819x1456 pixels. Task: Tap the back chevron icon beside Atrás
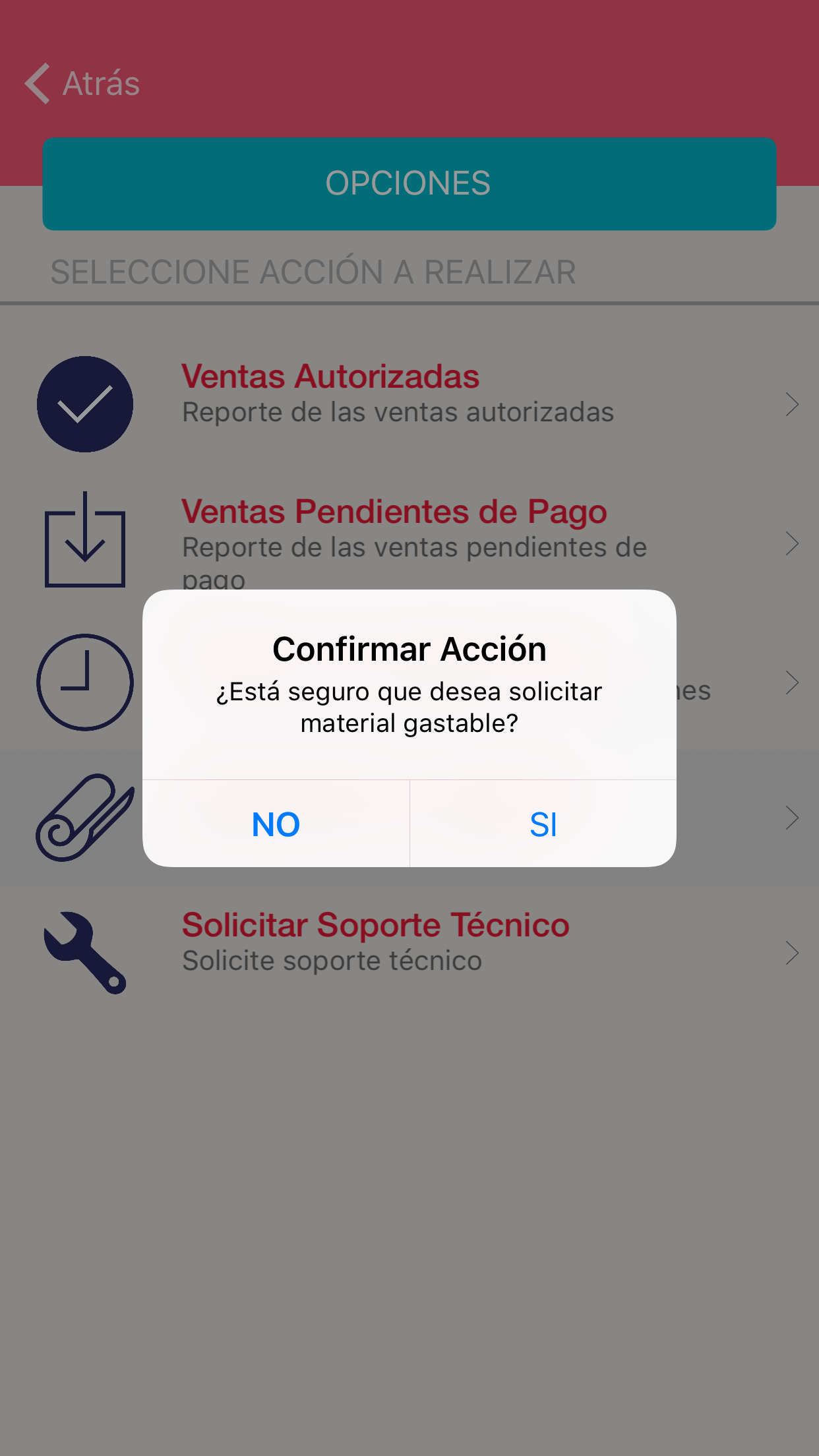36,83
